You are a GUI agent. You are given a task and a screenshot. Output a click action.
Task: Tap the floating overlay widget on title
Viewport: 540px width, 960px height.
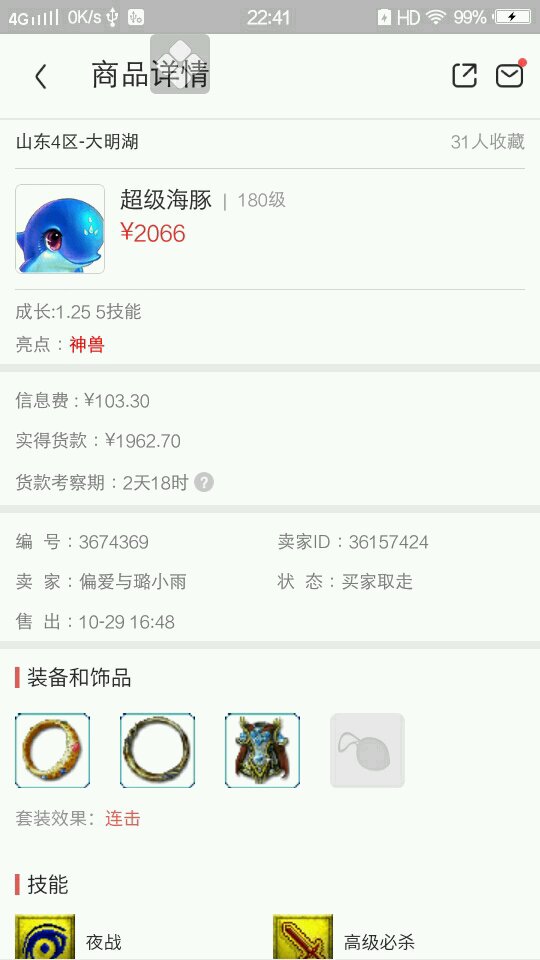pyautogui.click(x=180, y=64)
